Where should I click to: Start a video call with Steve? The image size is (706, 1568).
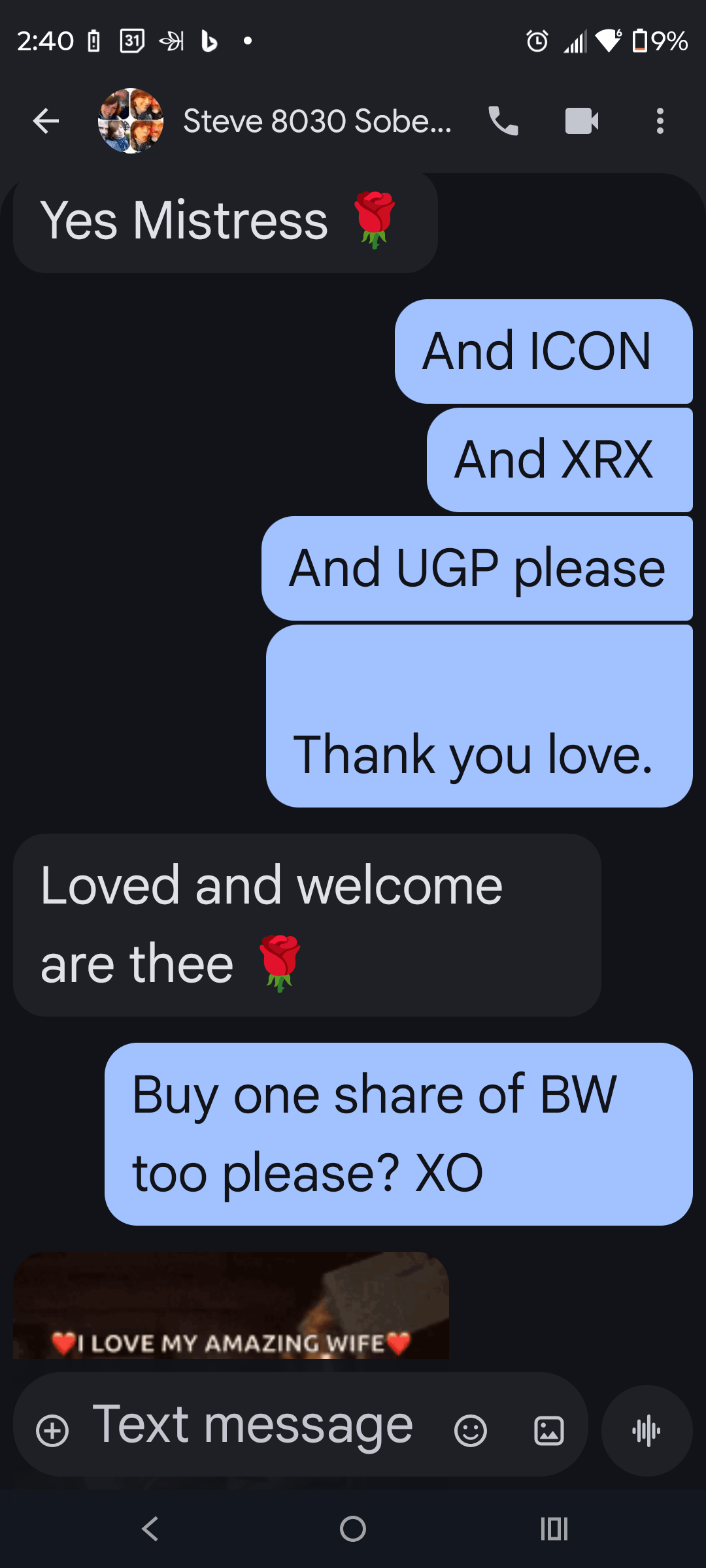click(x=582, y=121)
